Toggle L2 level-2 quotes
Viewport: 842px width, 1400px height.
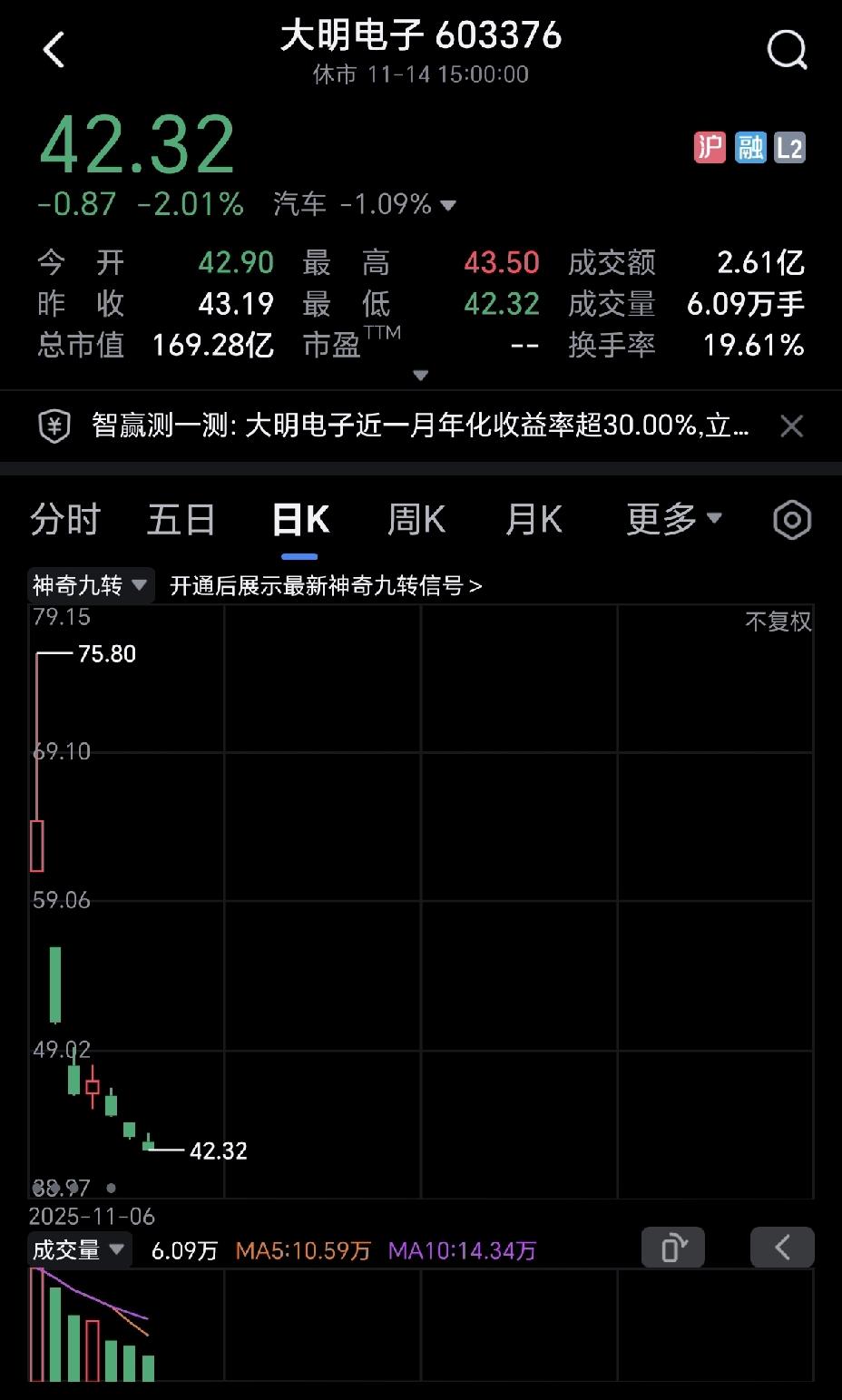coord(788,147)
